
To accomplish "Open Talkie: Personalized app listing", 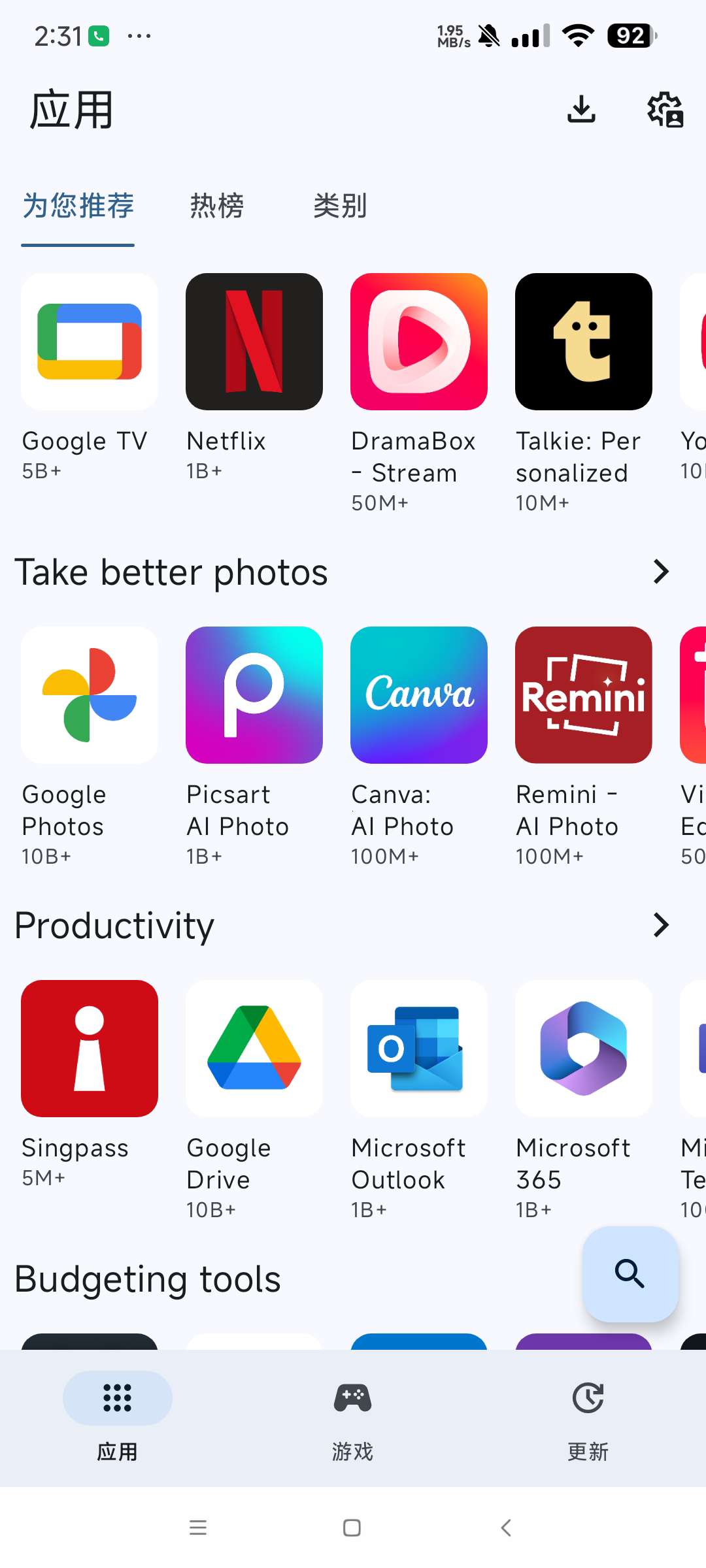I will [x=583, y=342].
